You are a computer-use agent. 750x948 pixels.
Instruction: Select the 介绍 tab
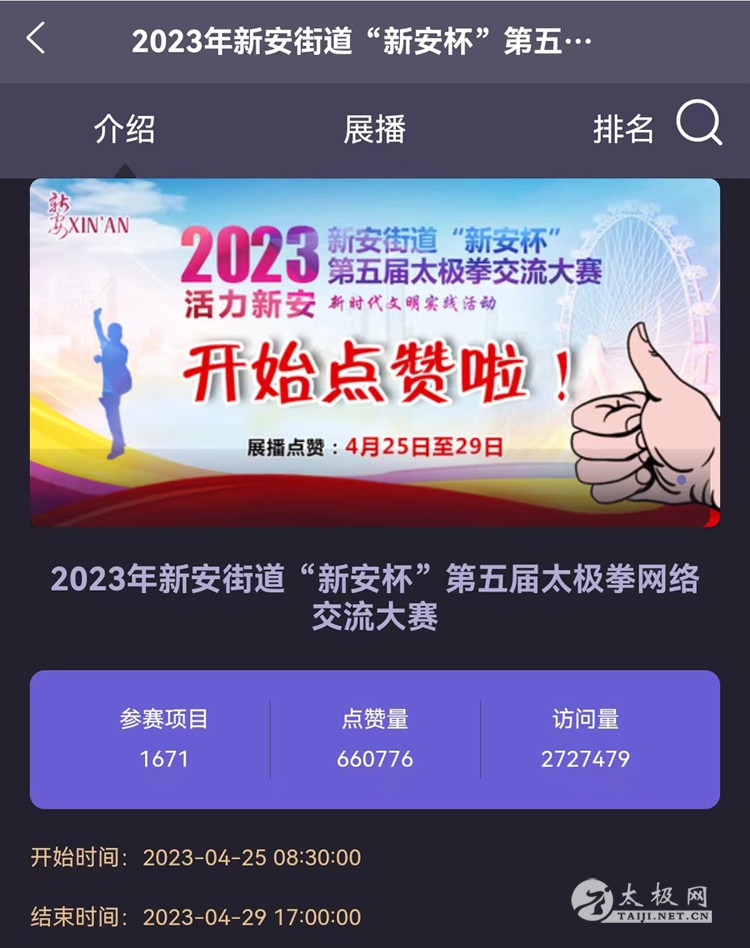pyautogui.click(x=125, y=129)
